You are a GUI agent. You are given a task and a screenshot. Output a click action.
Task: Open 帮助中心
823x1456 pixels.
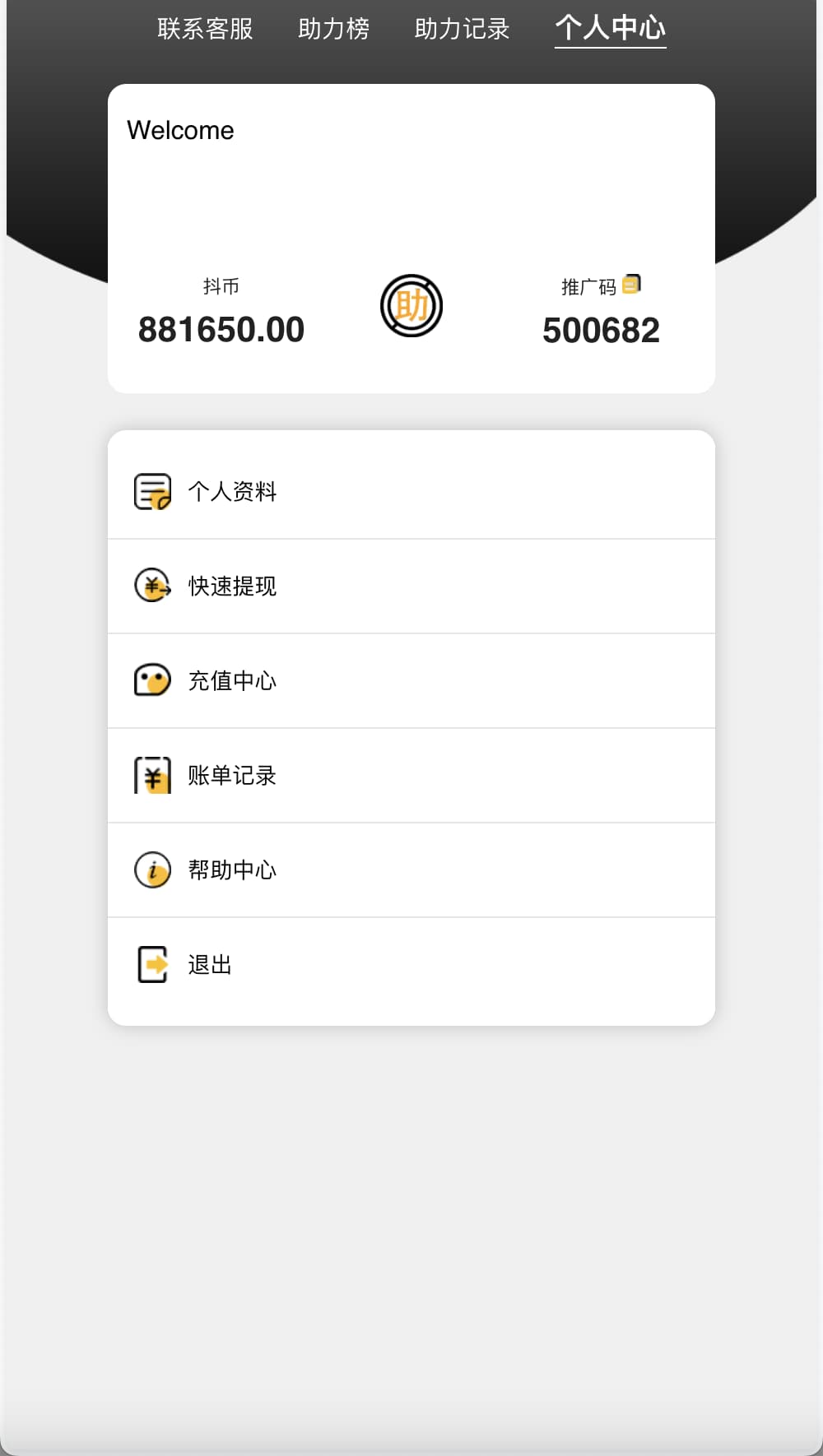(411, 870)
